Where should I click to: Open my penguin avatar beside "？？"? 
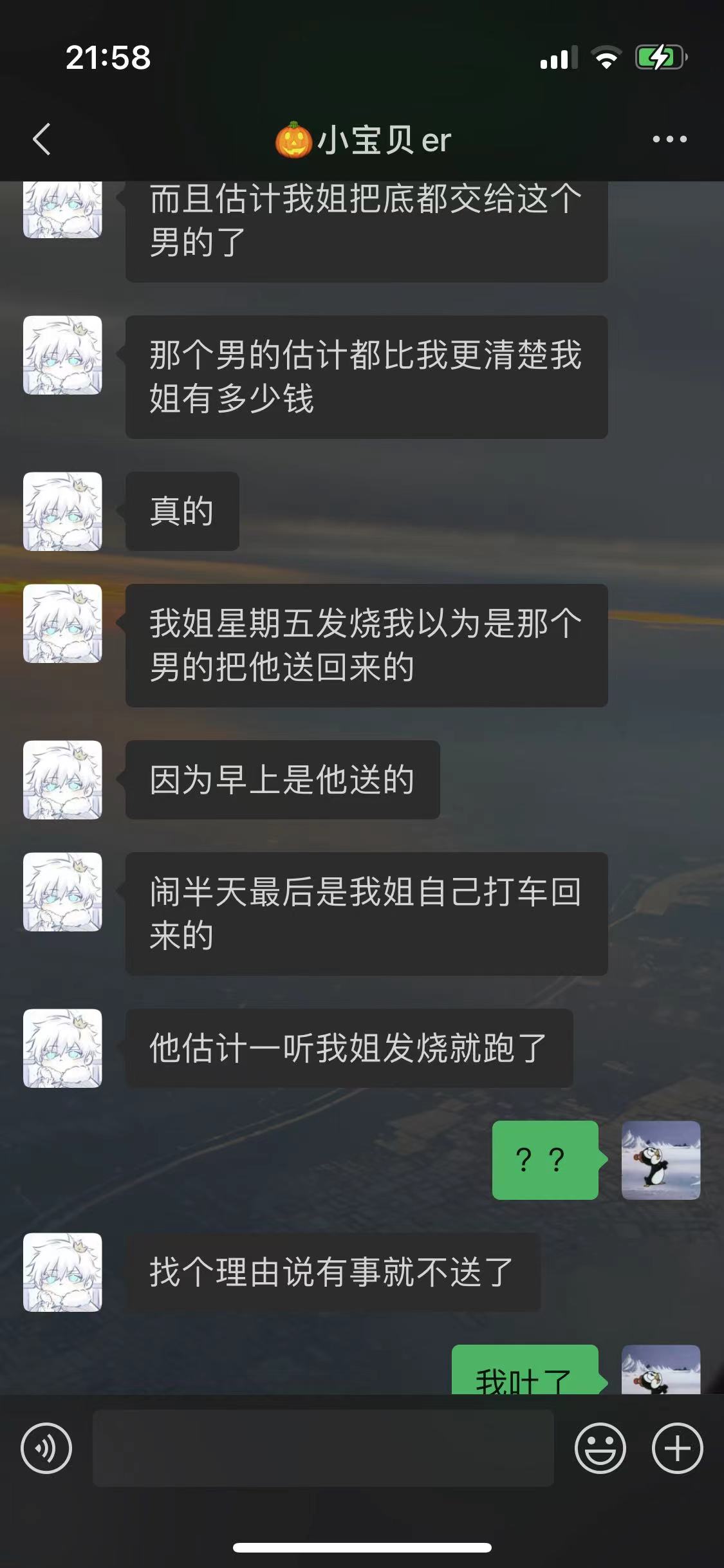pyautogui.click(x=661, y=1160)
